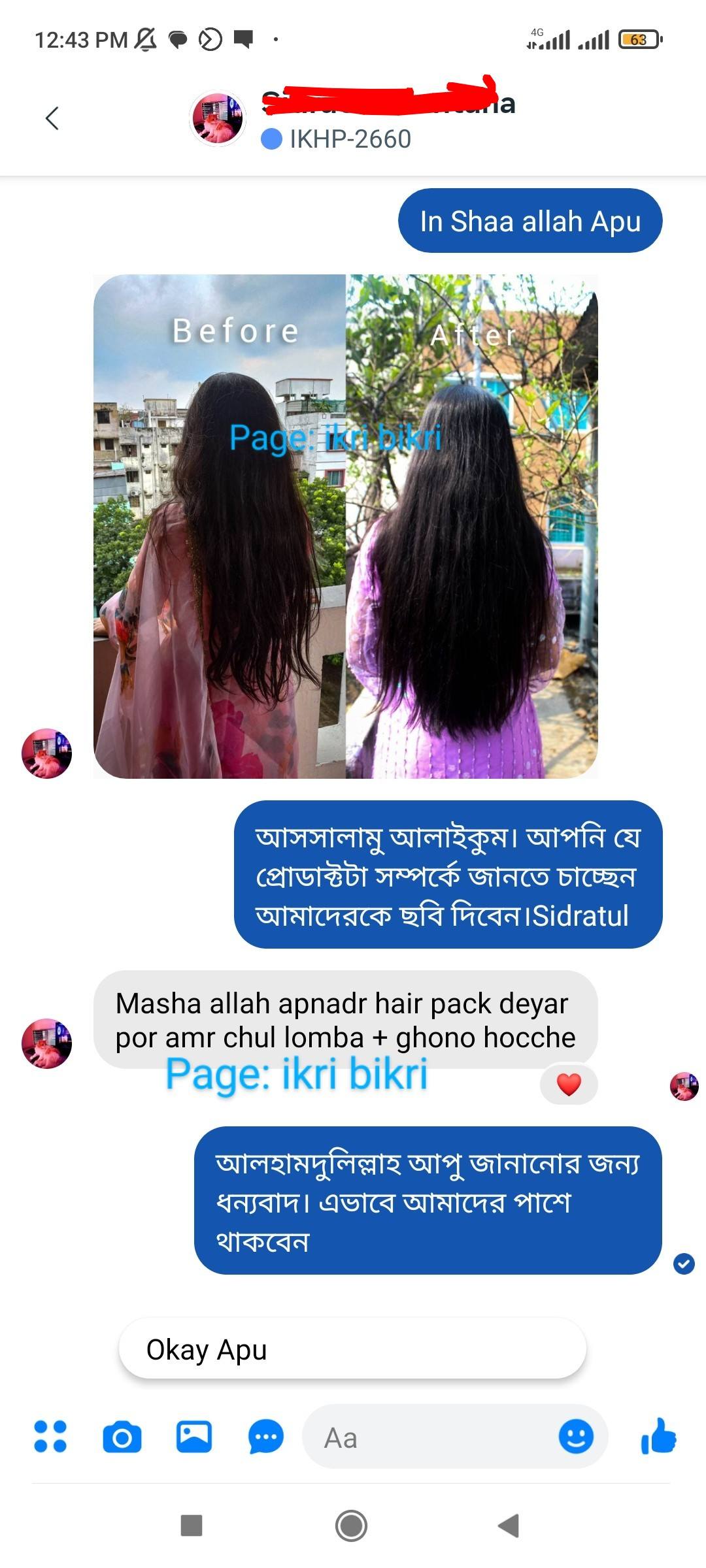Open the four-dot more options menu
Viewport: 706px width, 1568px height.
pyautogui.click(x=50, y=1437)
